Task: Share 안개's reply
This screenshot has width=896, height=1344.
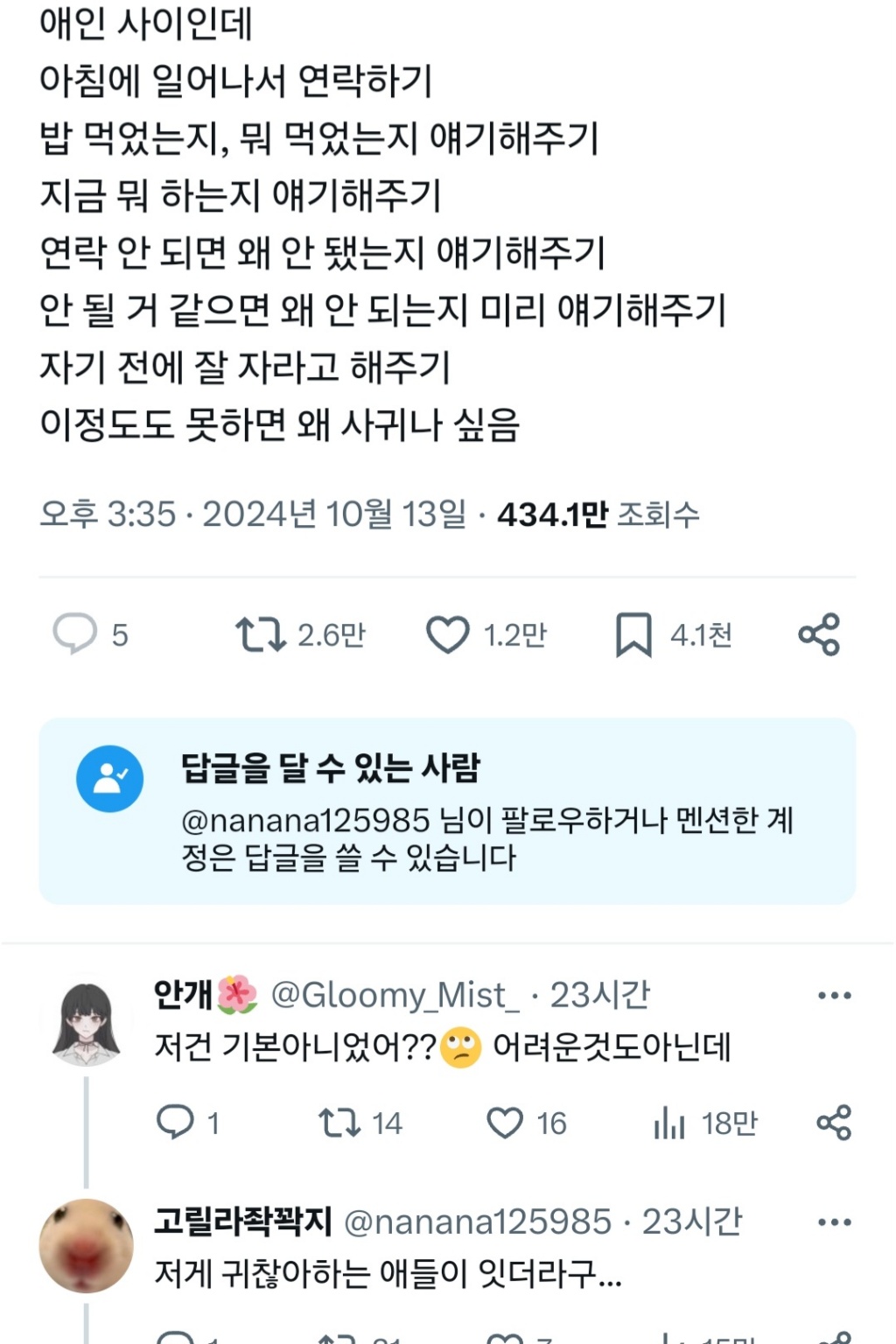Action: [x=834, y=1123]
